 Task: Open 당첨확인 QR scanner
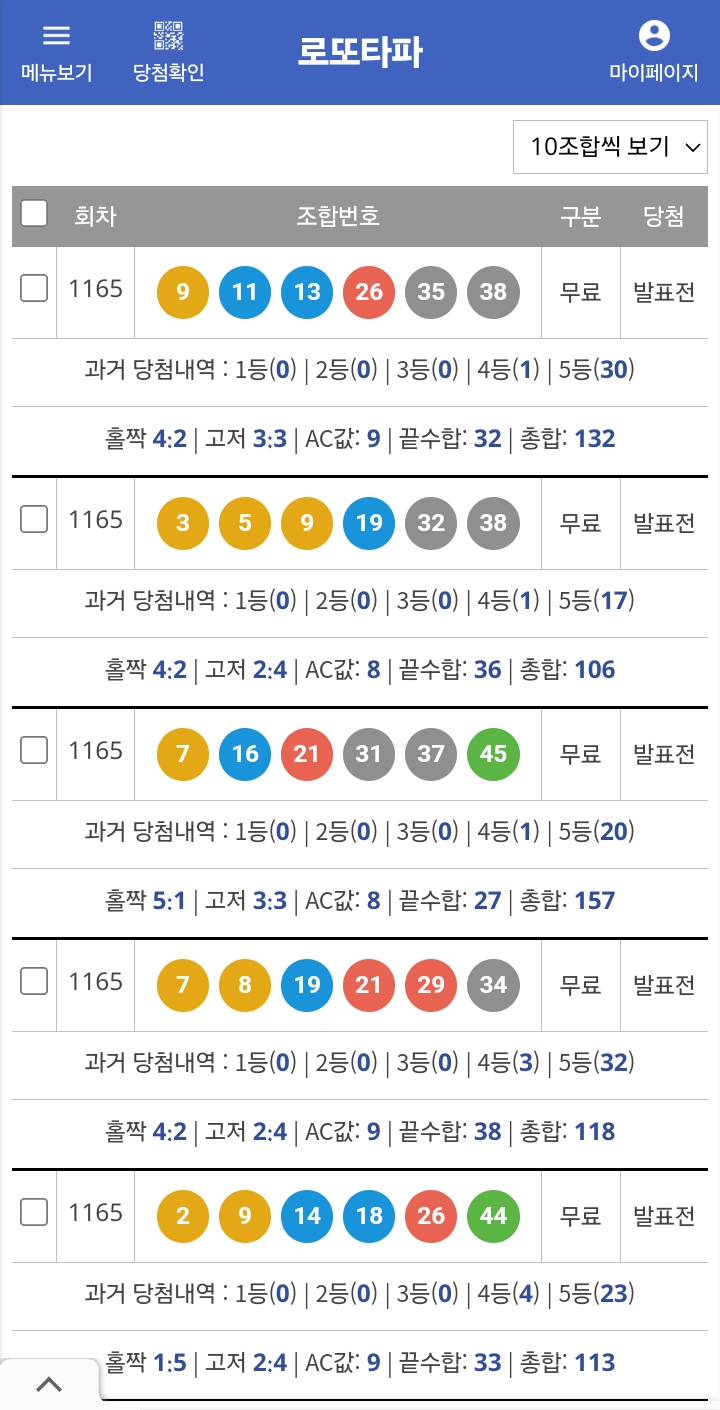(168, 53)
